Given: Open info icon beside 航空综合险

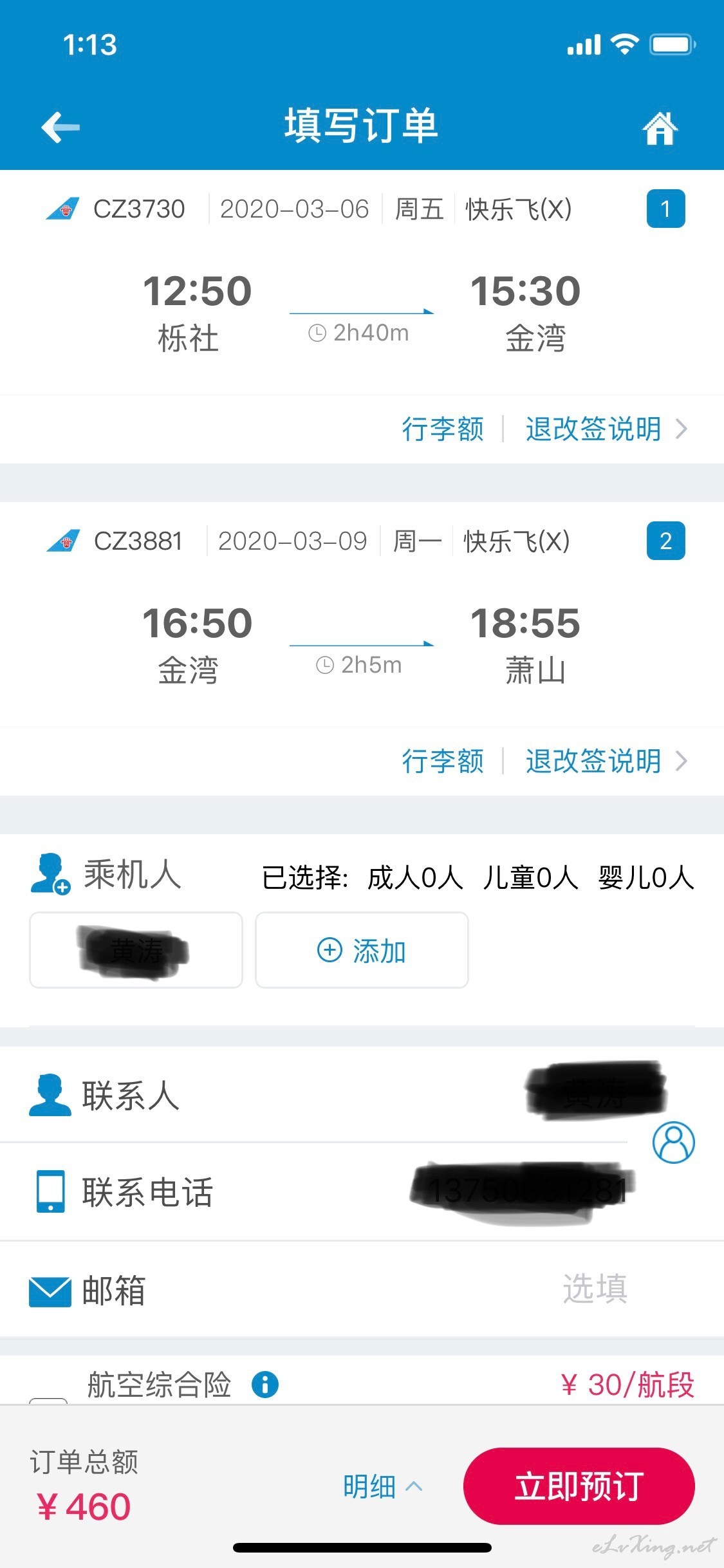Looking at the screenshot, I should [265, 1384].
